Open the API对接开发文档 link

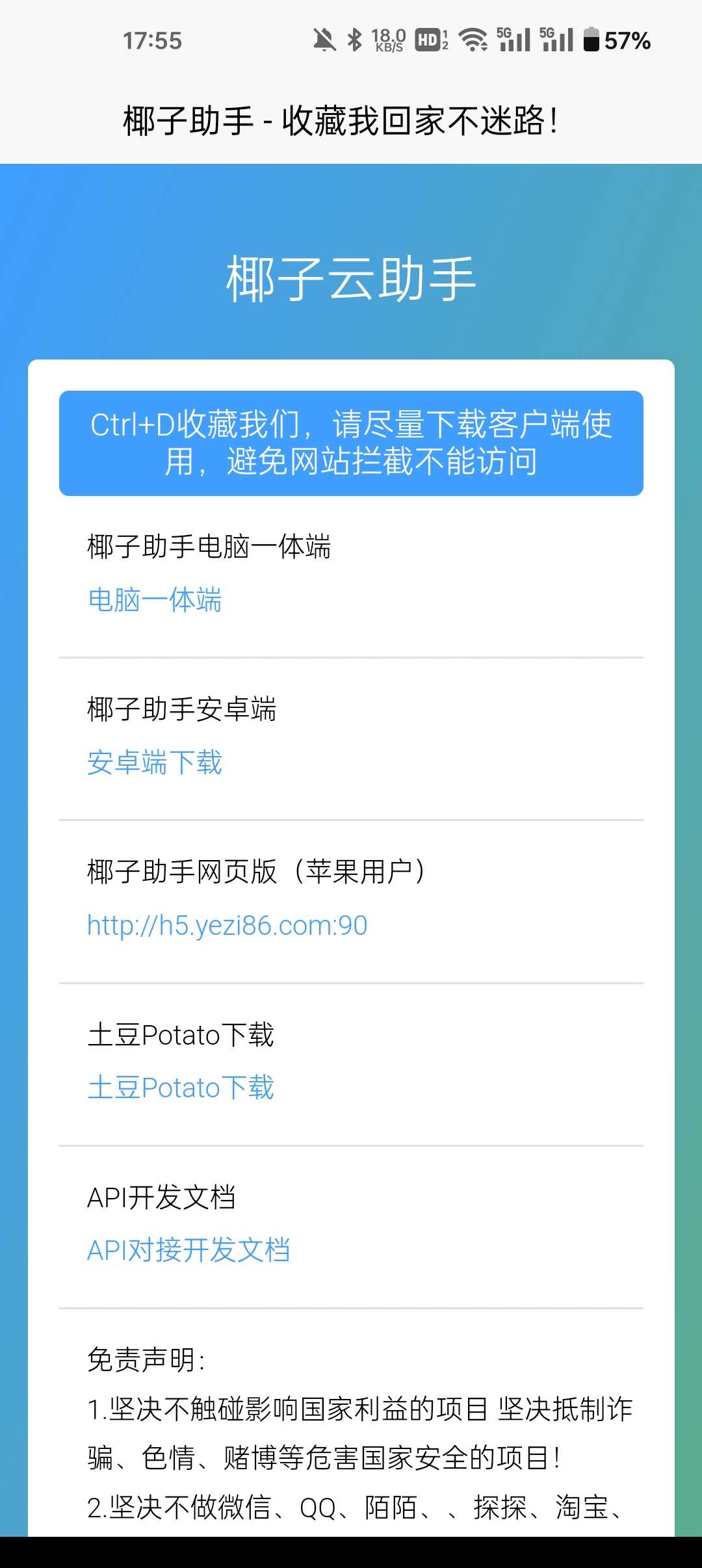tap(188, 1250)
